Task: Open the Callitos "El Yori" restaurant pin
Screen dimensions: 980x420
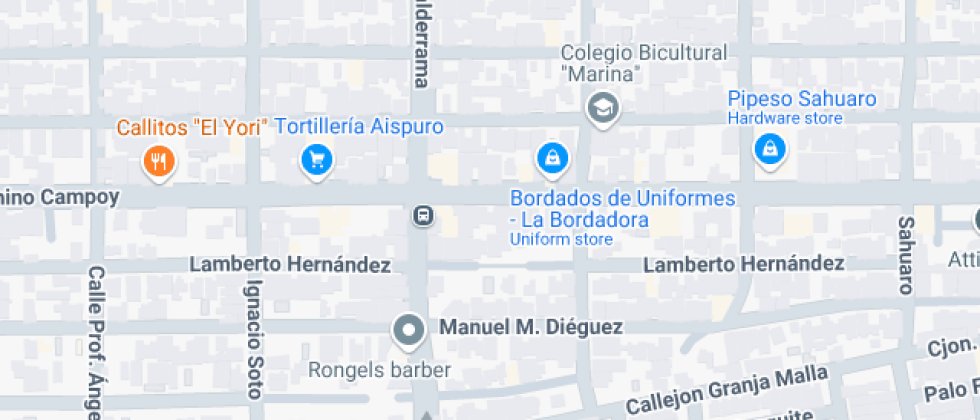Action: [x=157, y=160]
